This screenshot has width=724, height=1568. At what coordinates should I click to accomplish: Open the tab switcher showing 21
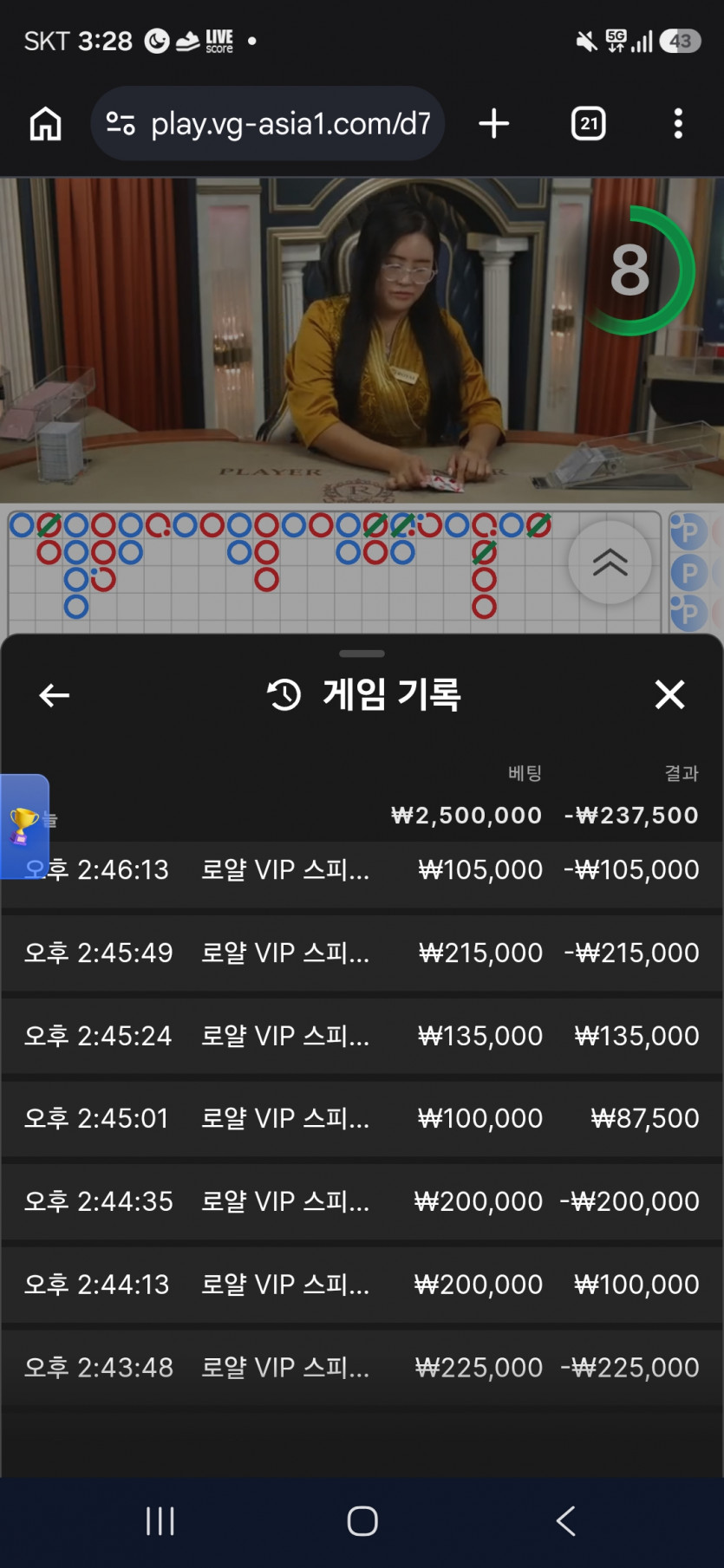coord(589,124)
